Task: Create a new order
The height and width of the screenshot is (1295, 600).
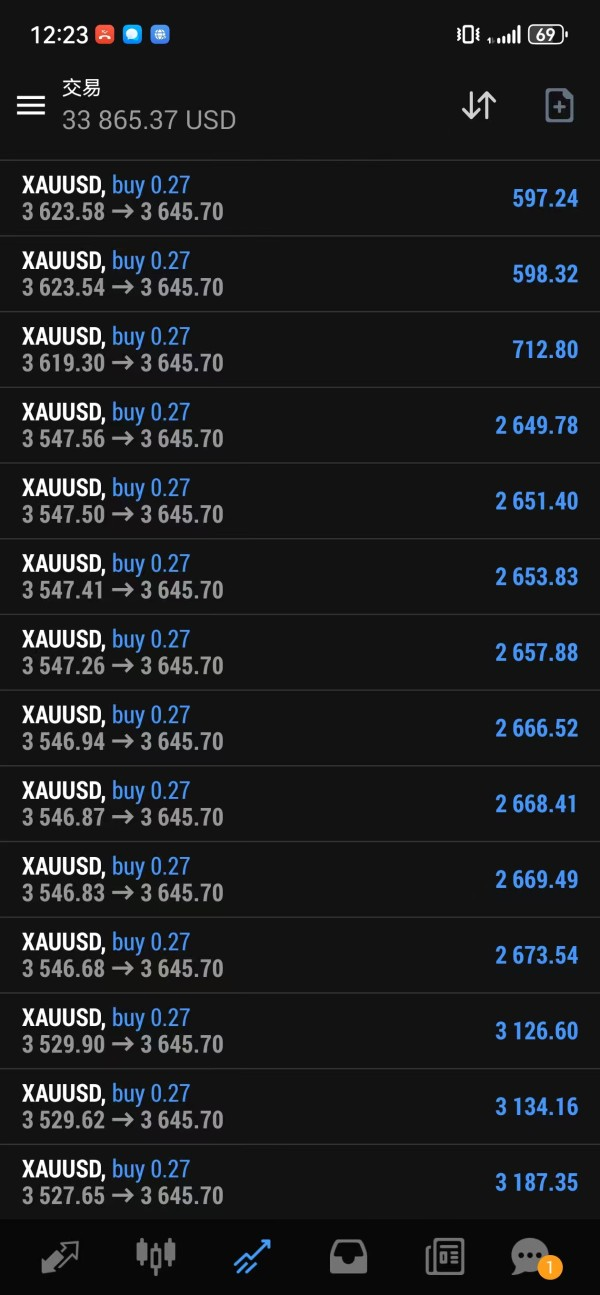Action: click(559, 105)
